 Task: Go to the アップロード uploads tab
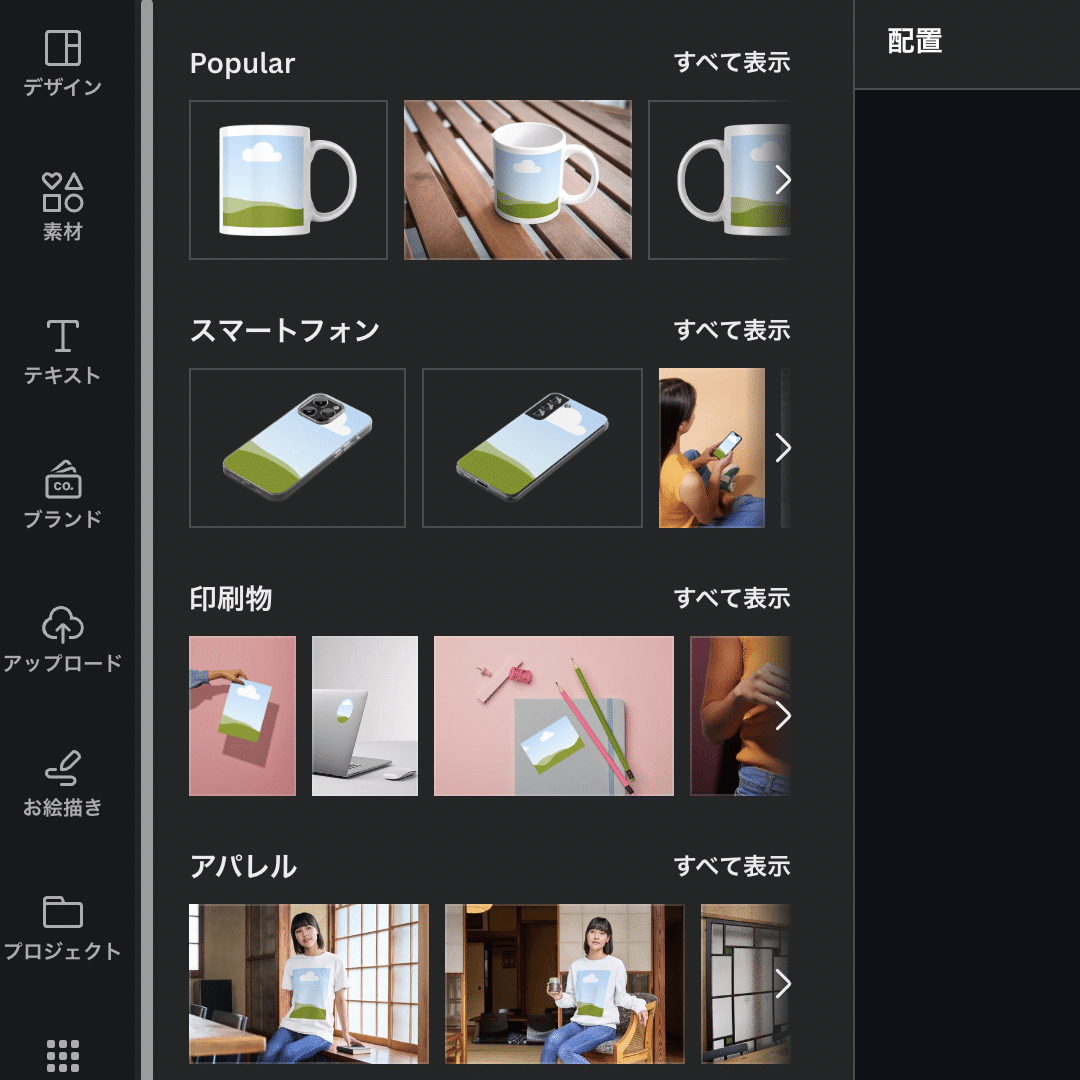(x=63, y=639)
